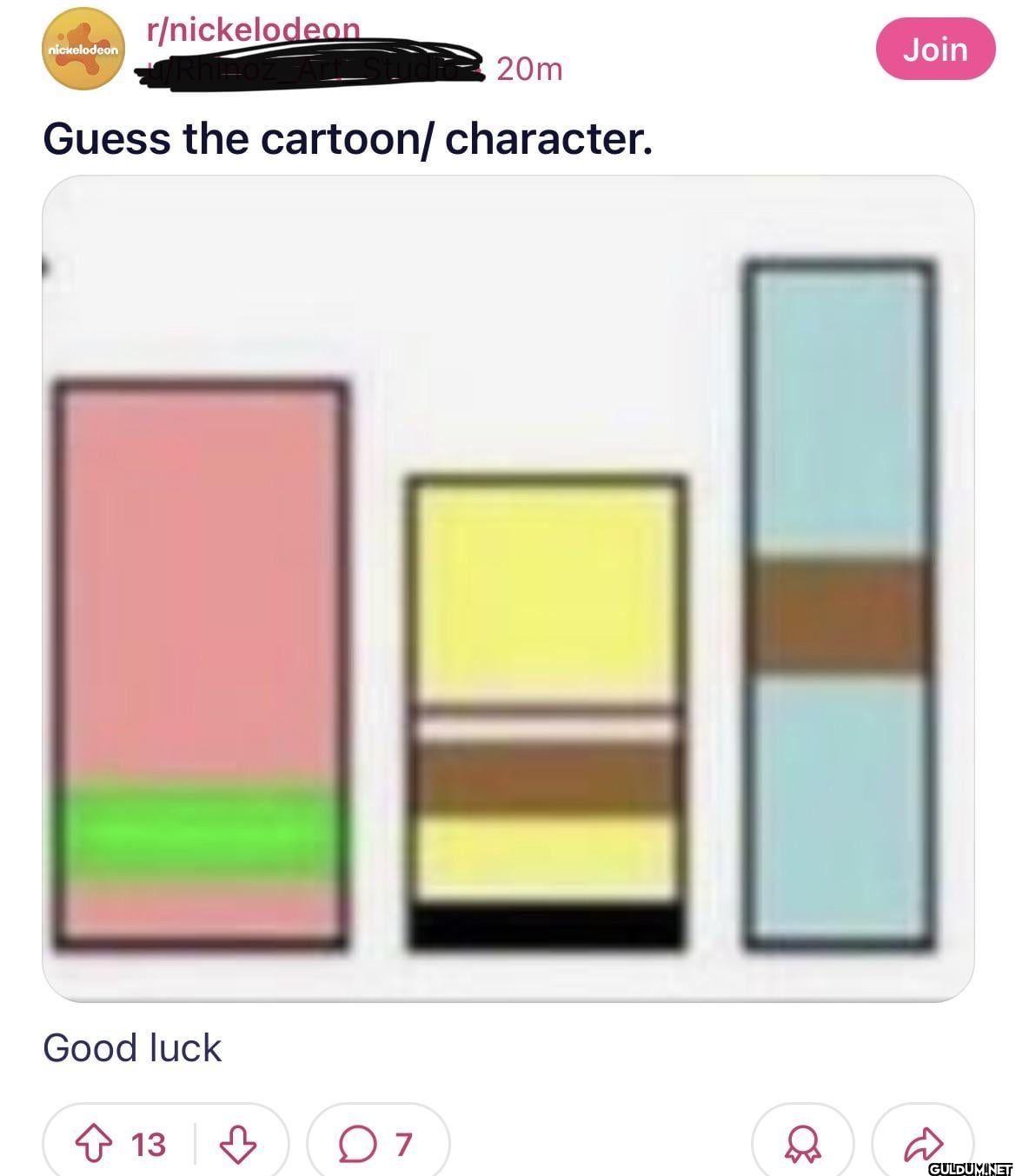Share this post

point(923,1144)
